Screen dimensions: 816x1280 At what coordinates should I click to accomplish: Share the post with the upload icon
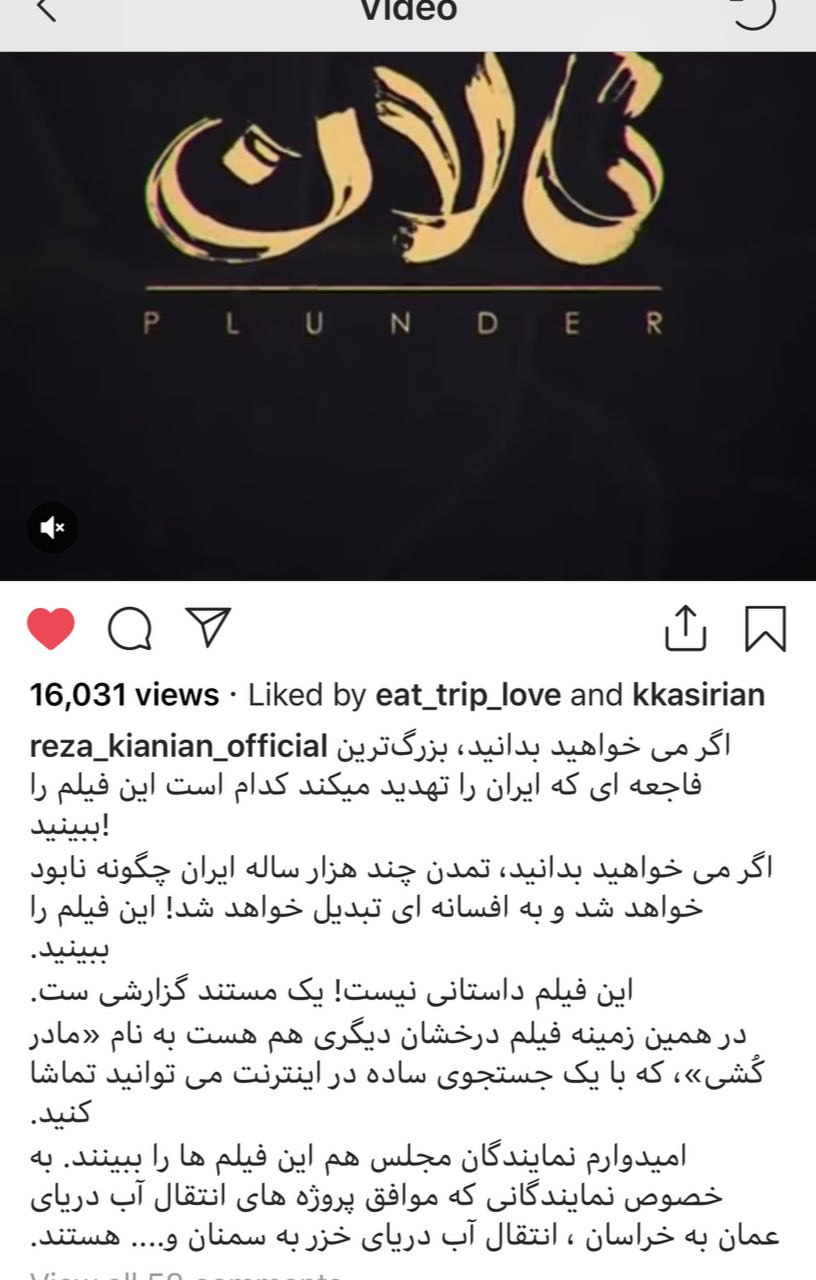tap(686, 629)
